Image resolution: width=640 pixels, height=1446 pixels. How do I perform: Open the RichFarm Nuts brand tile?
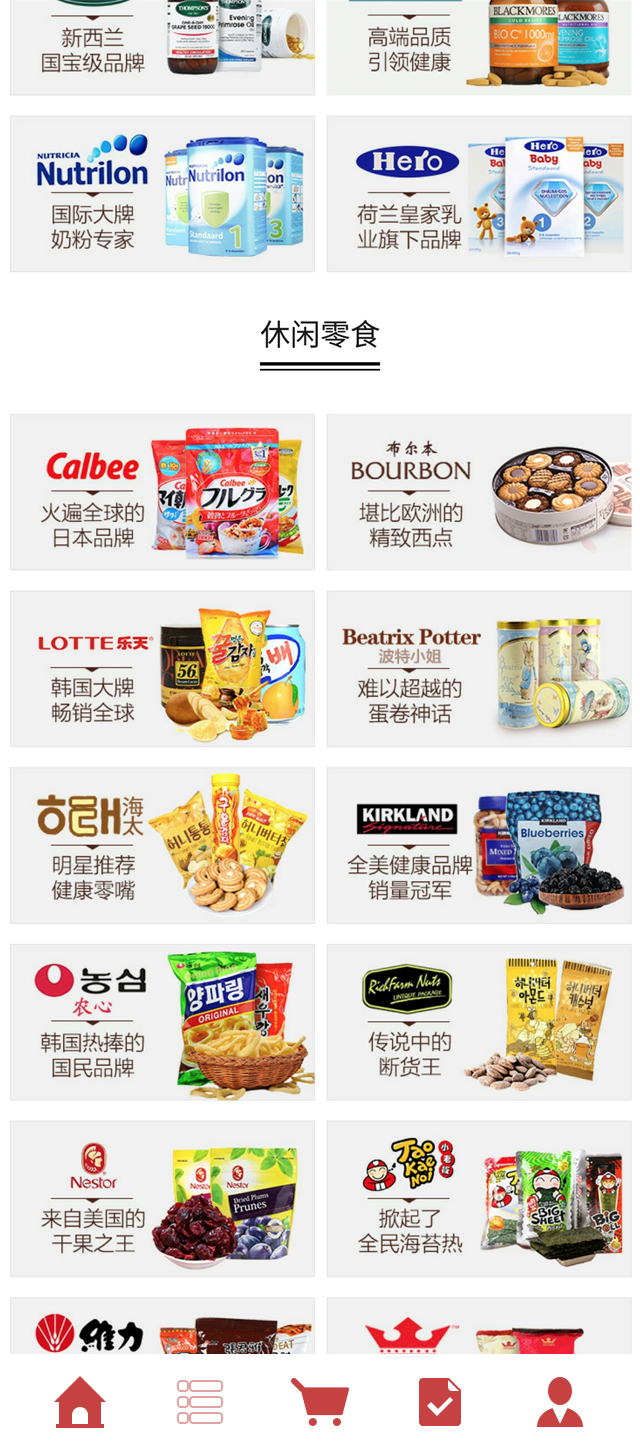tap(479, 1022)
